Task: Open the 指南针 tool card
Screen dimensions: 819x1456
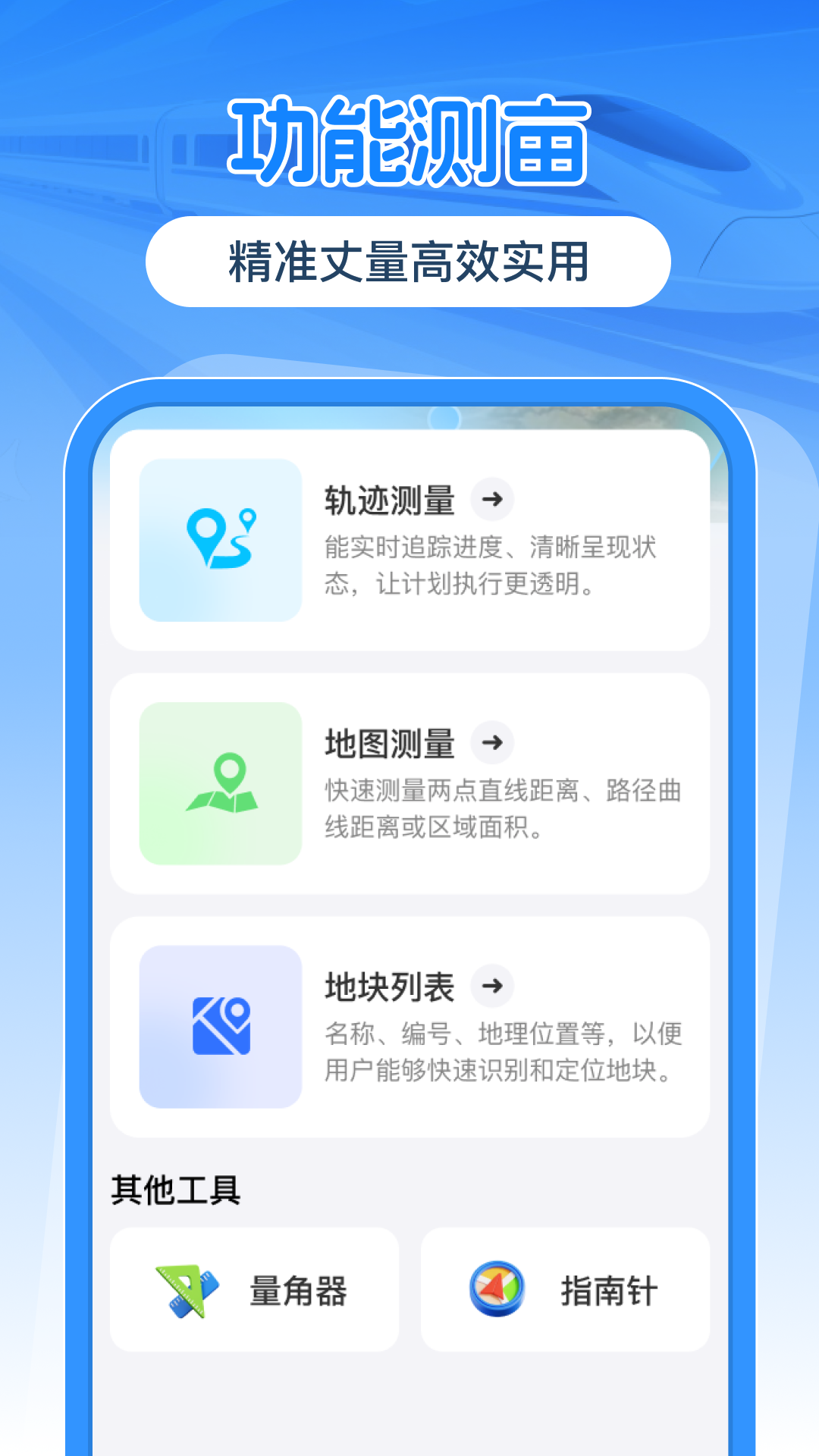Action: pos(569,1290)
